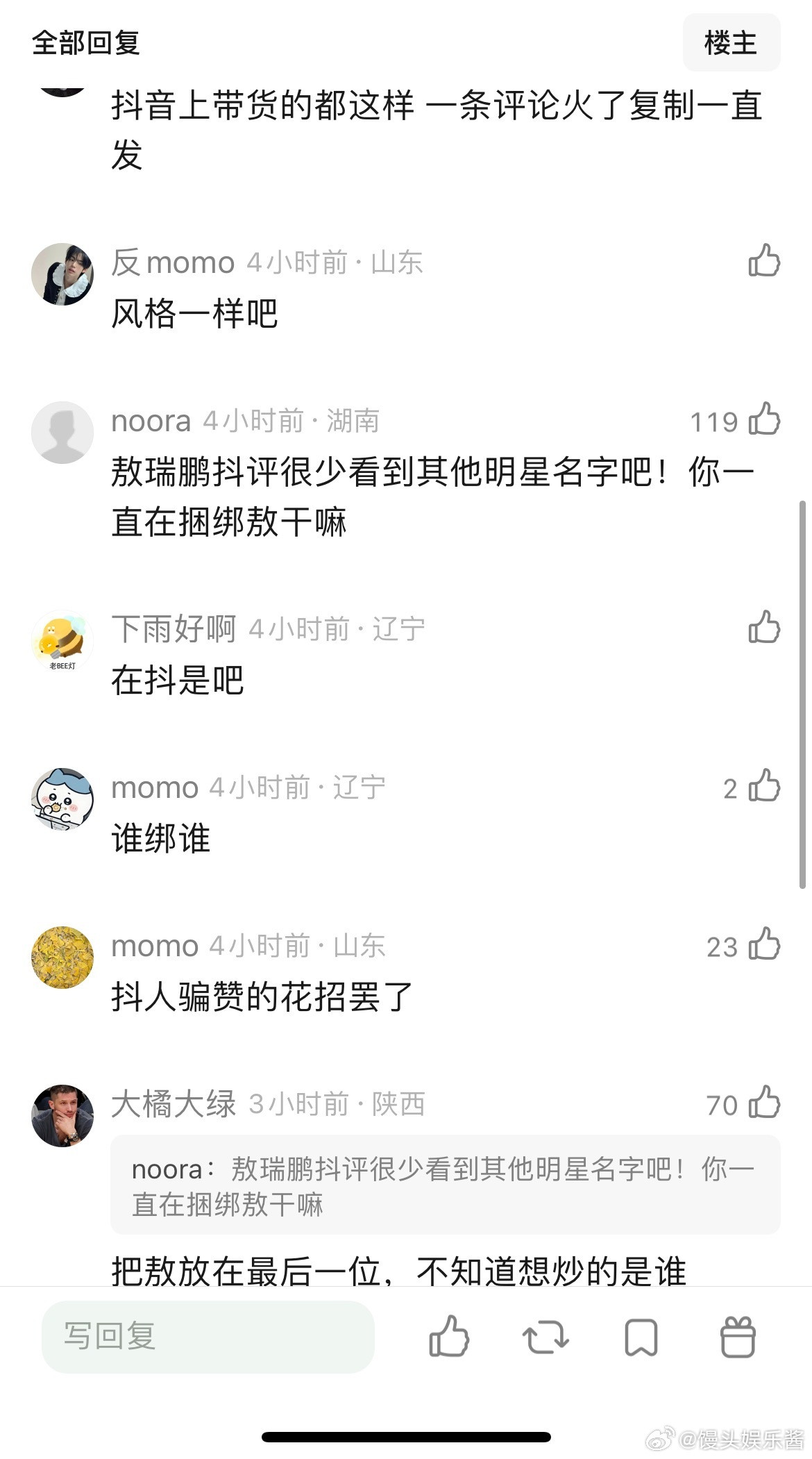Toggle like on 下雨好啊's comment
Image resolution: width=812 pixels, height=1459 pixels.
763,627
